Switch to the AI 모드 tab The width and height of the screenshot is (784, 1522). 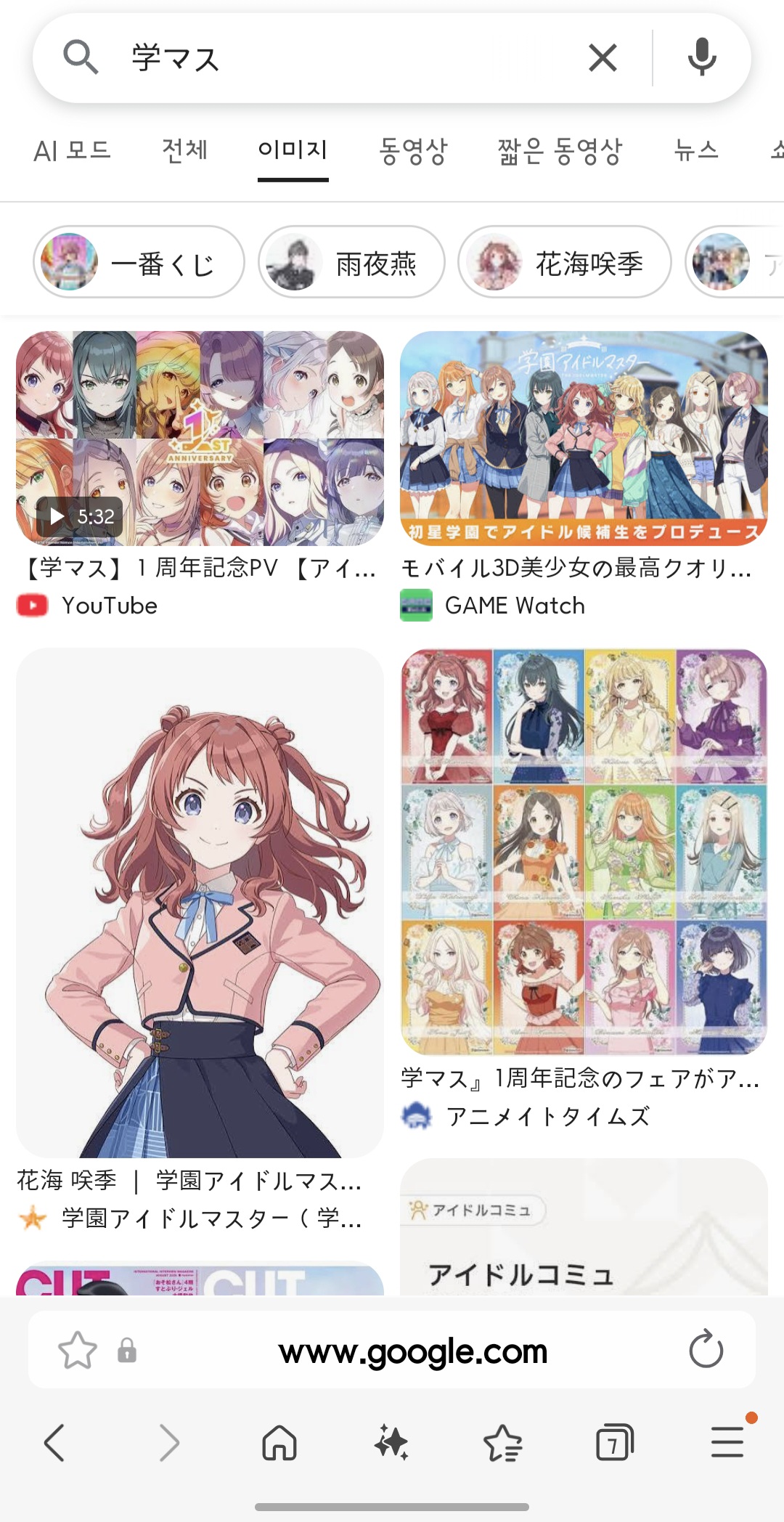click(72, 151)
